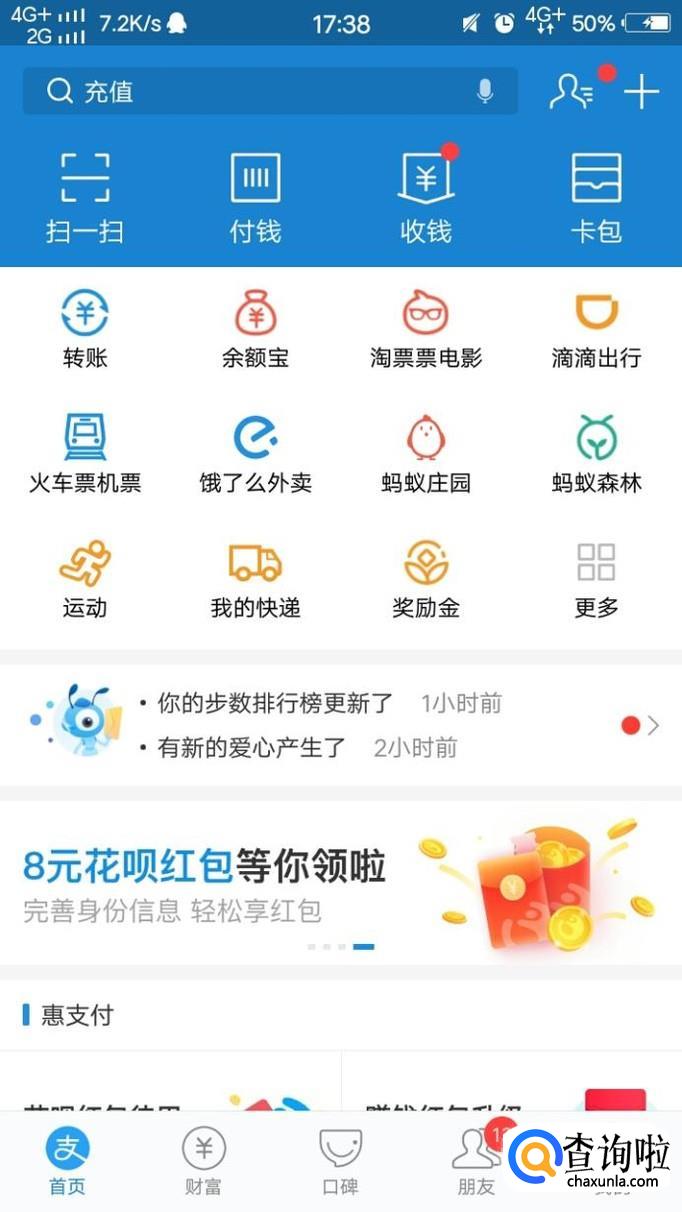Open 饿了么外卖
The height and width of the screenshot is (1212, 682).
255,455
